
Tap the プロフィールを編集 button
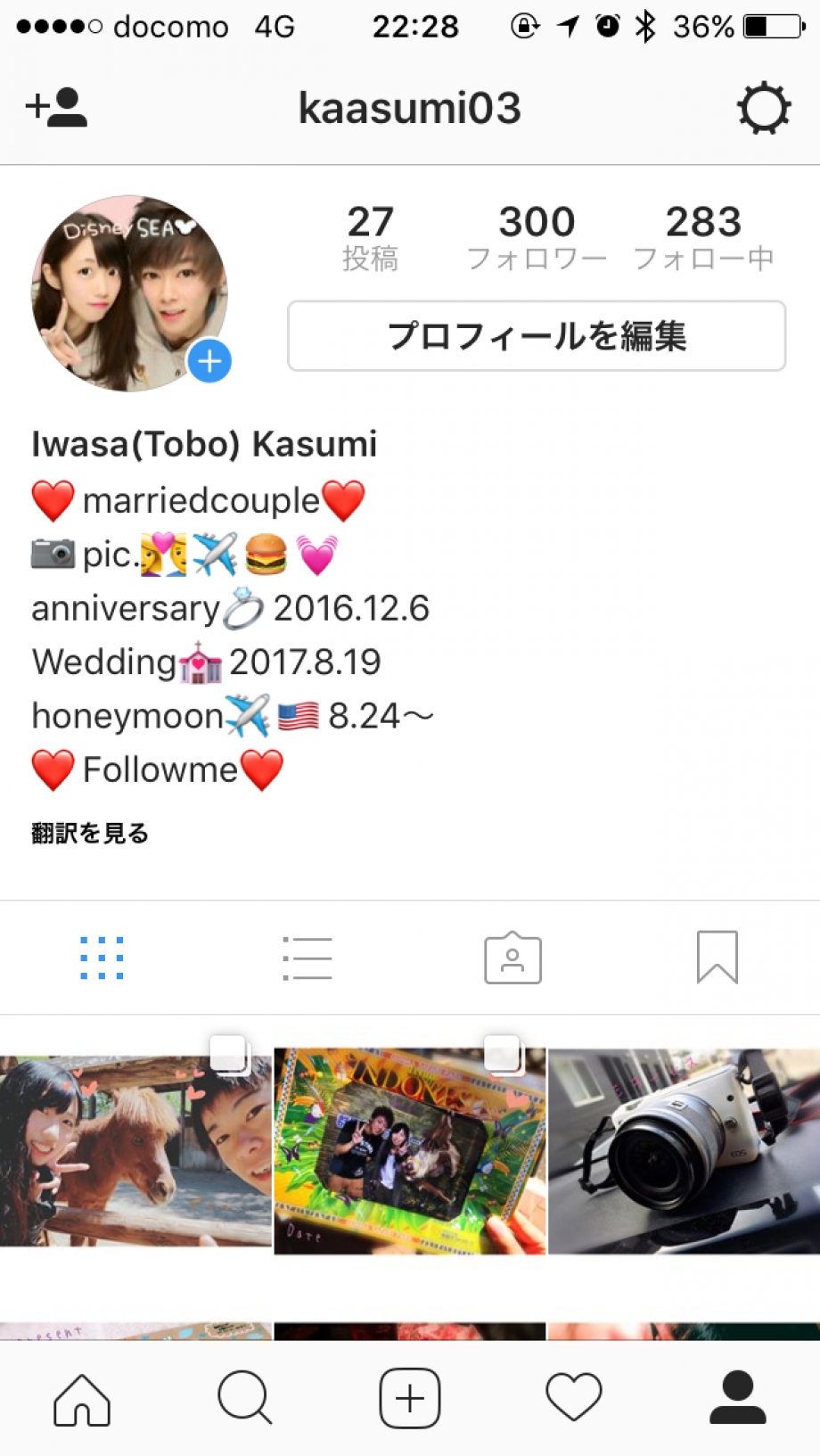(x=536, y=336)
